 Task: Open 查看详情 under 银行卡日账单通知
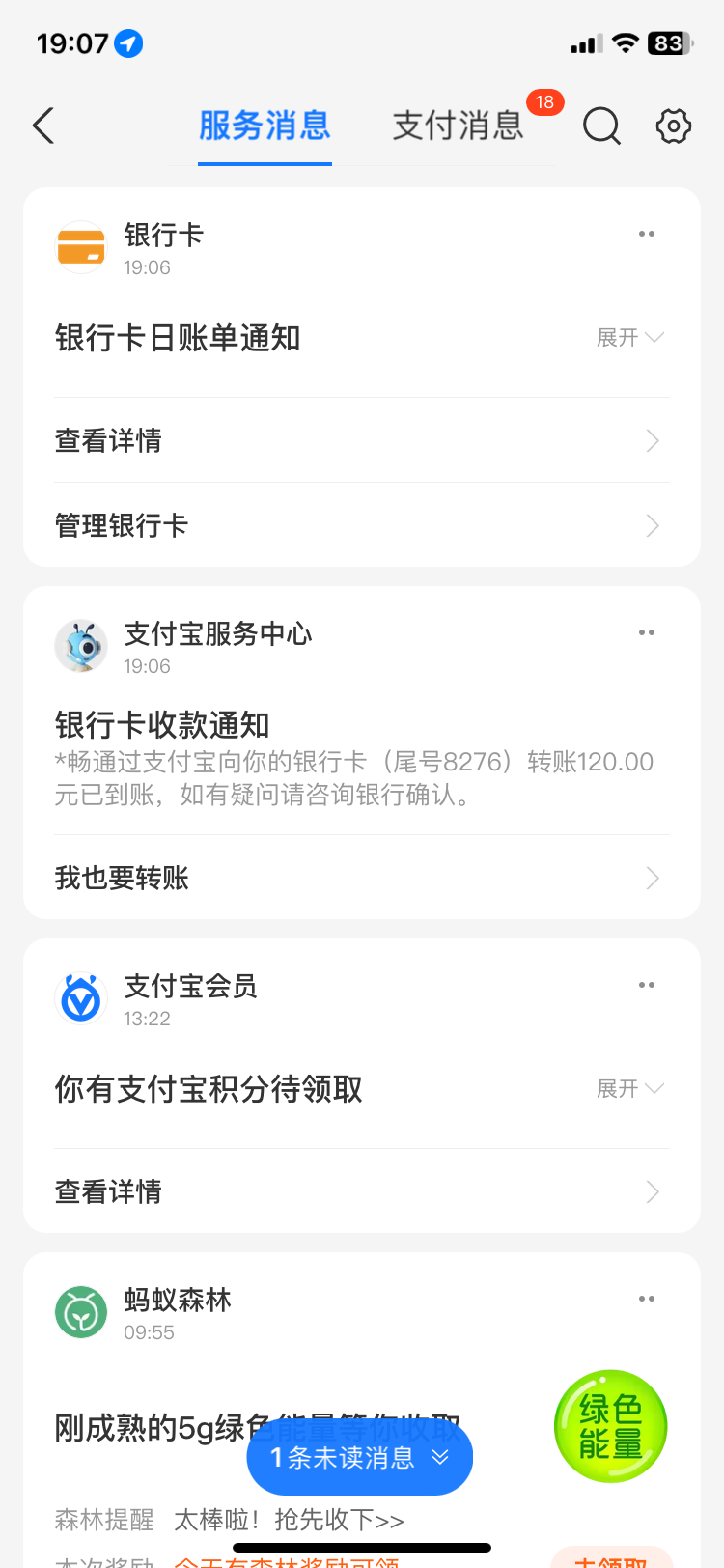tap(361, 440)
